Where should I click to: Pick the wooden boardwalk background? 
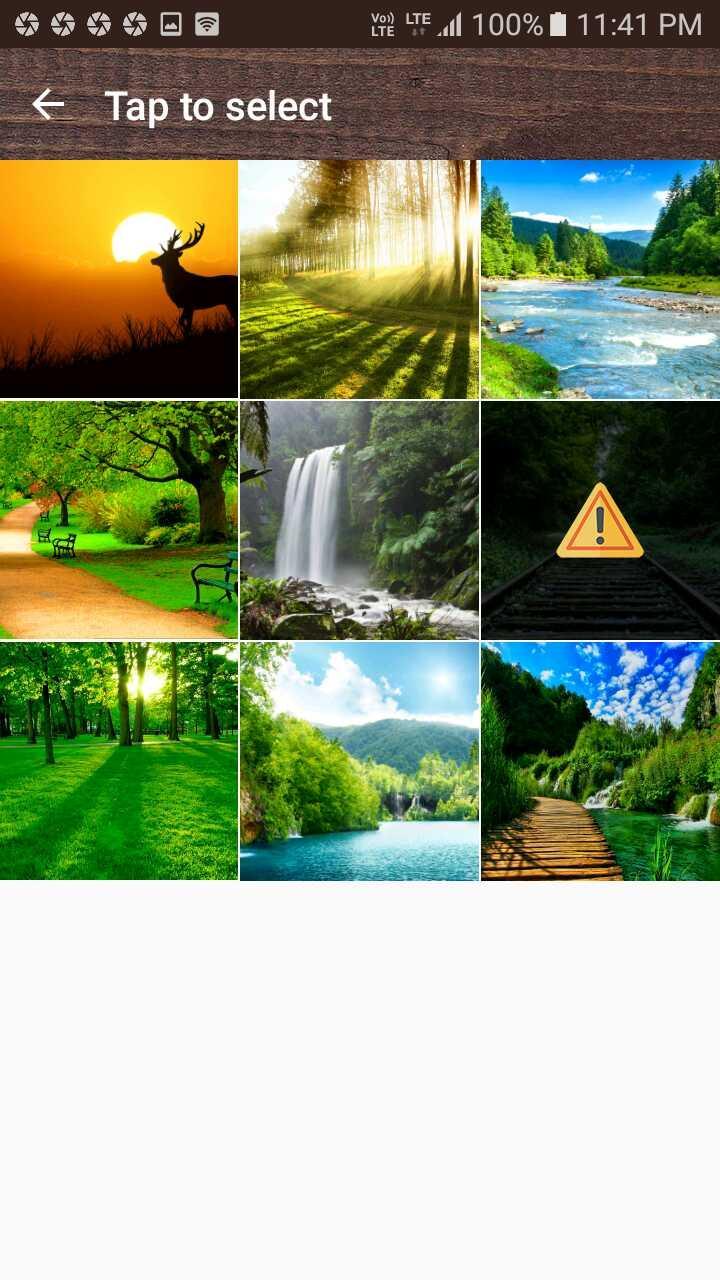[600, 761]
